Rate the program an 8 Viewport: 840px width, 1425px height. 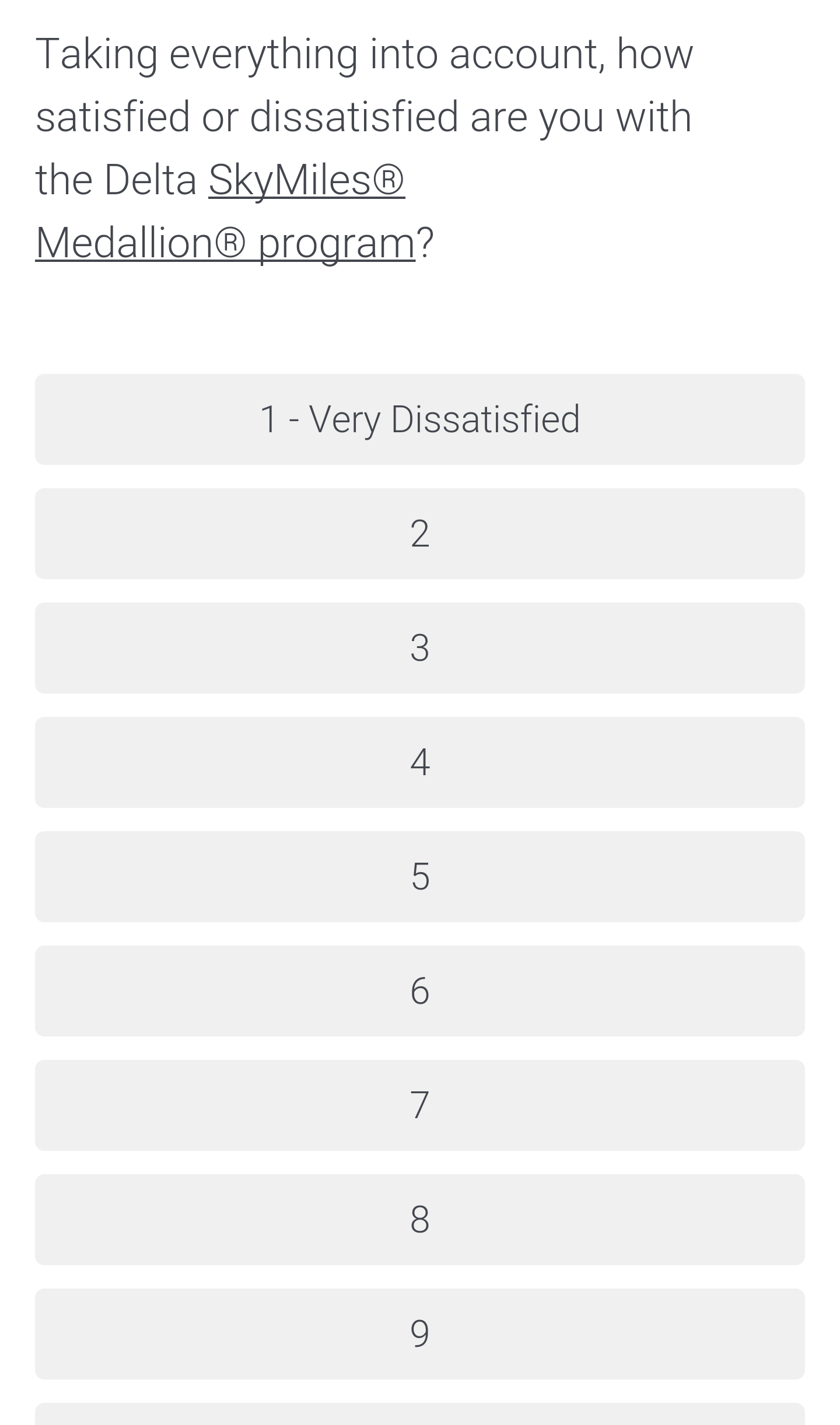(x=419, y=1220)
